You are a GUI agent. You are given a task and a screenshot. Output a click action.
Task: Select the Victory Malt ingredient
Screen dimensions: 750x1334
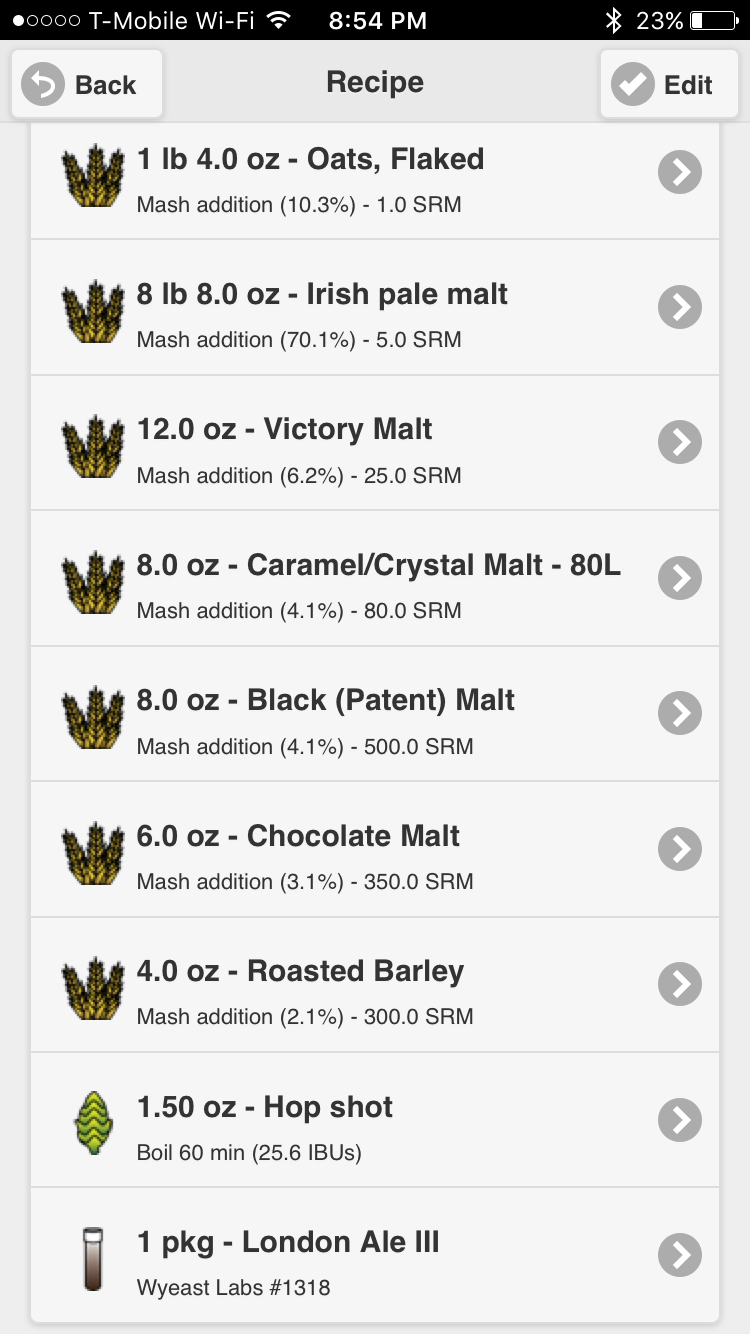point(375,443)
